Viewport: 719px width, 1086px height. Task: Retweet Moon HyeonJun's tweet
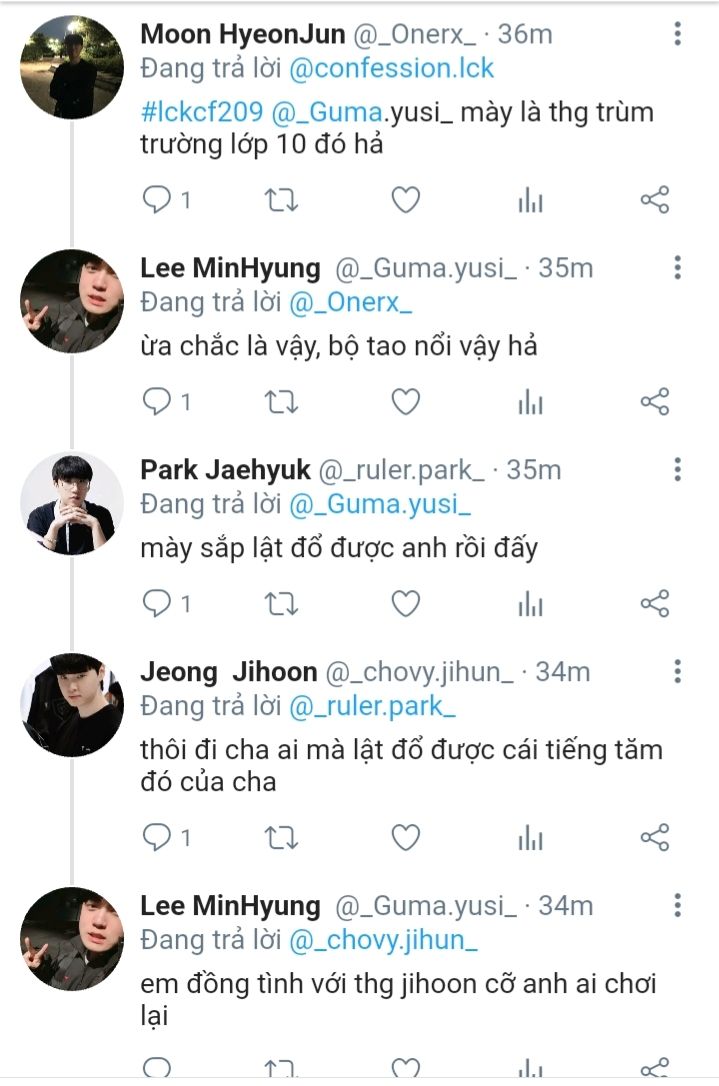click(x=281, y=200)
